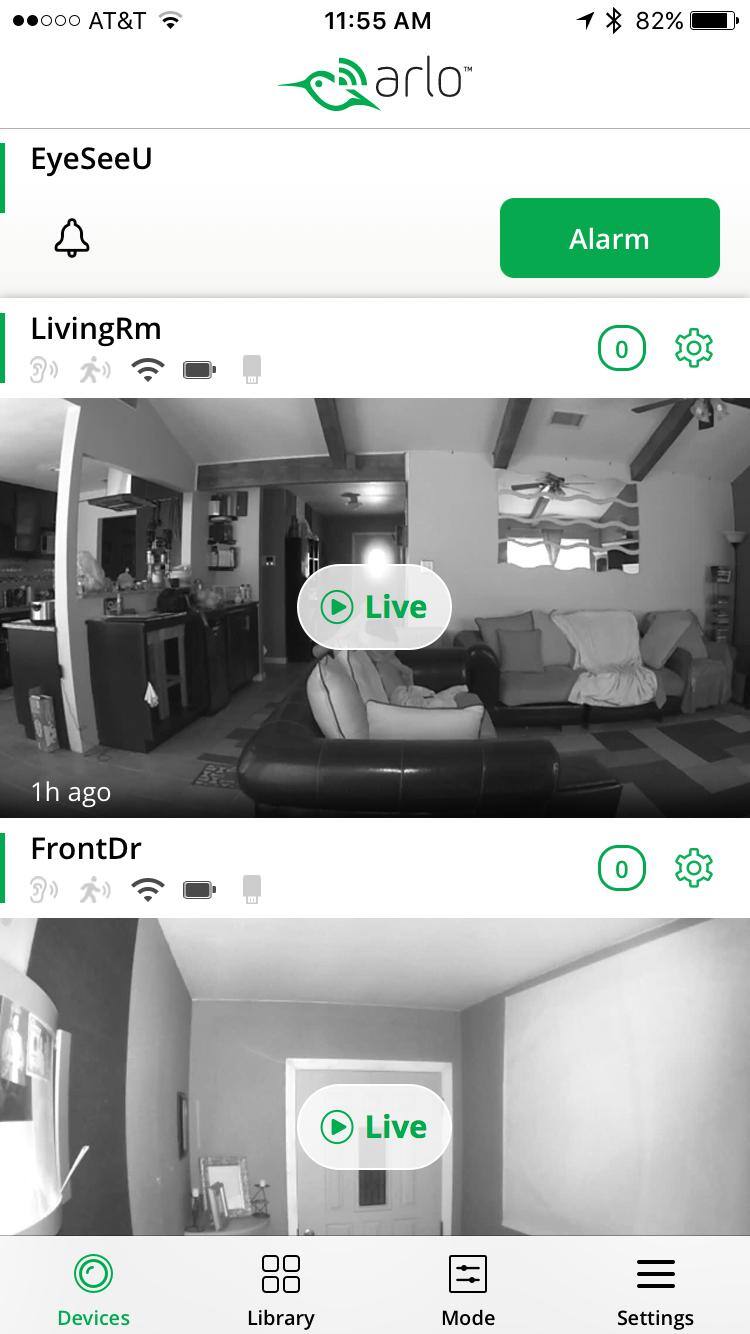View LivingRm recordings count badge
Image resolution: width=750 pixels, height=1334 pixels.
(621, 348)
